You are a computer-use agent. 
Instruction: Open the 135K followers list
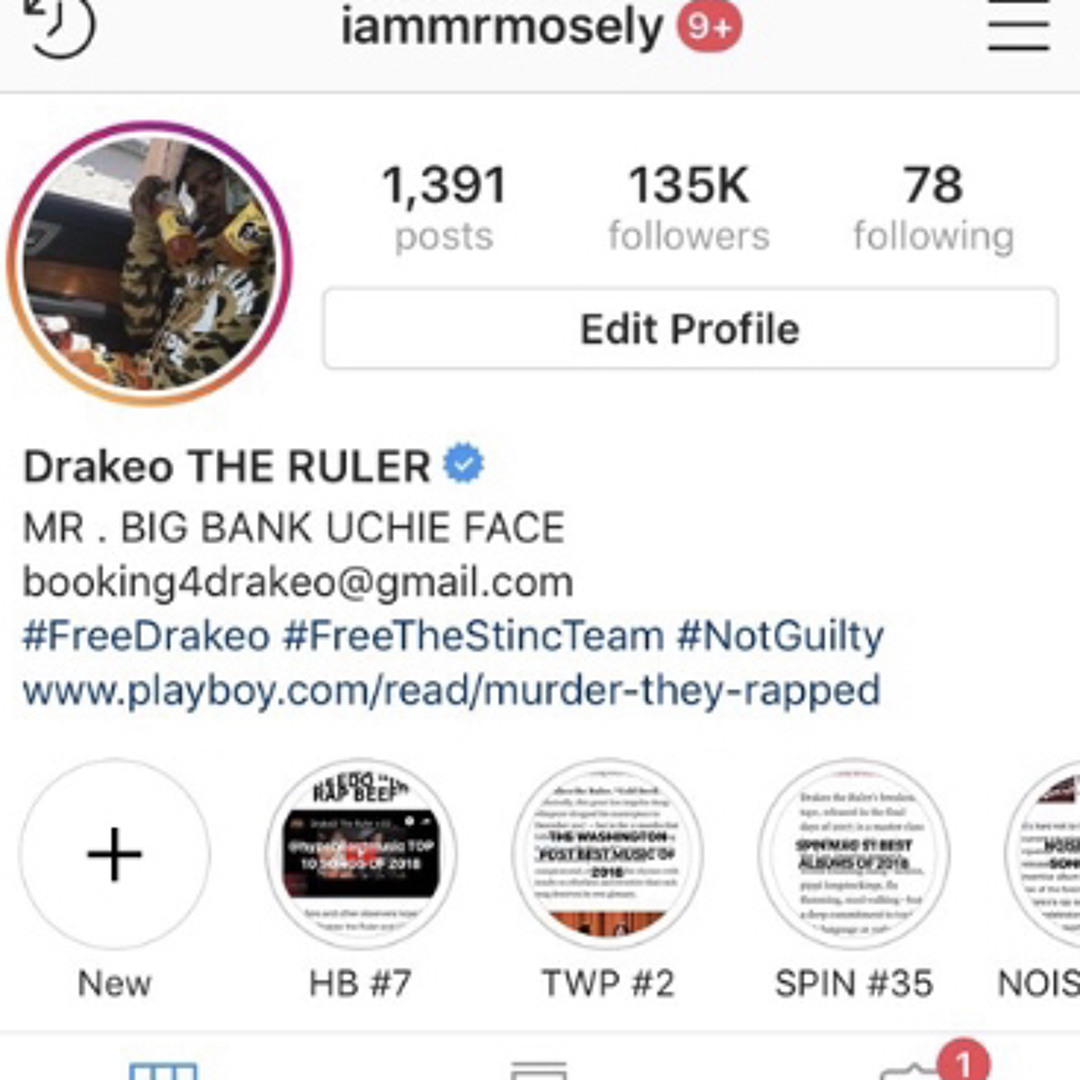(689, 208)
